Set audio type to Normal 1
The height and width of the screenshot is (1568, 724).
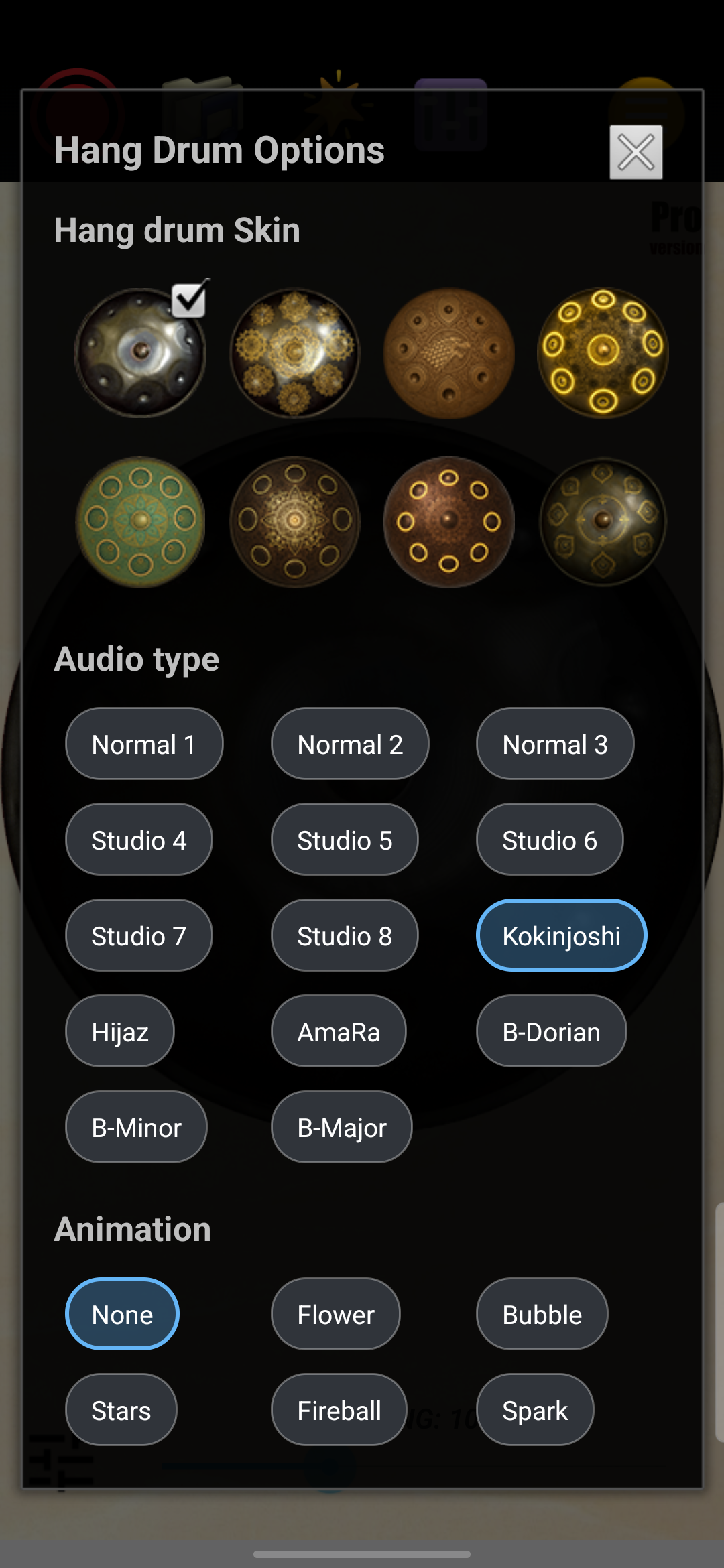point(143,744)
